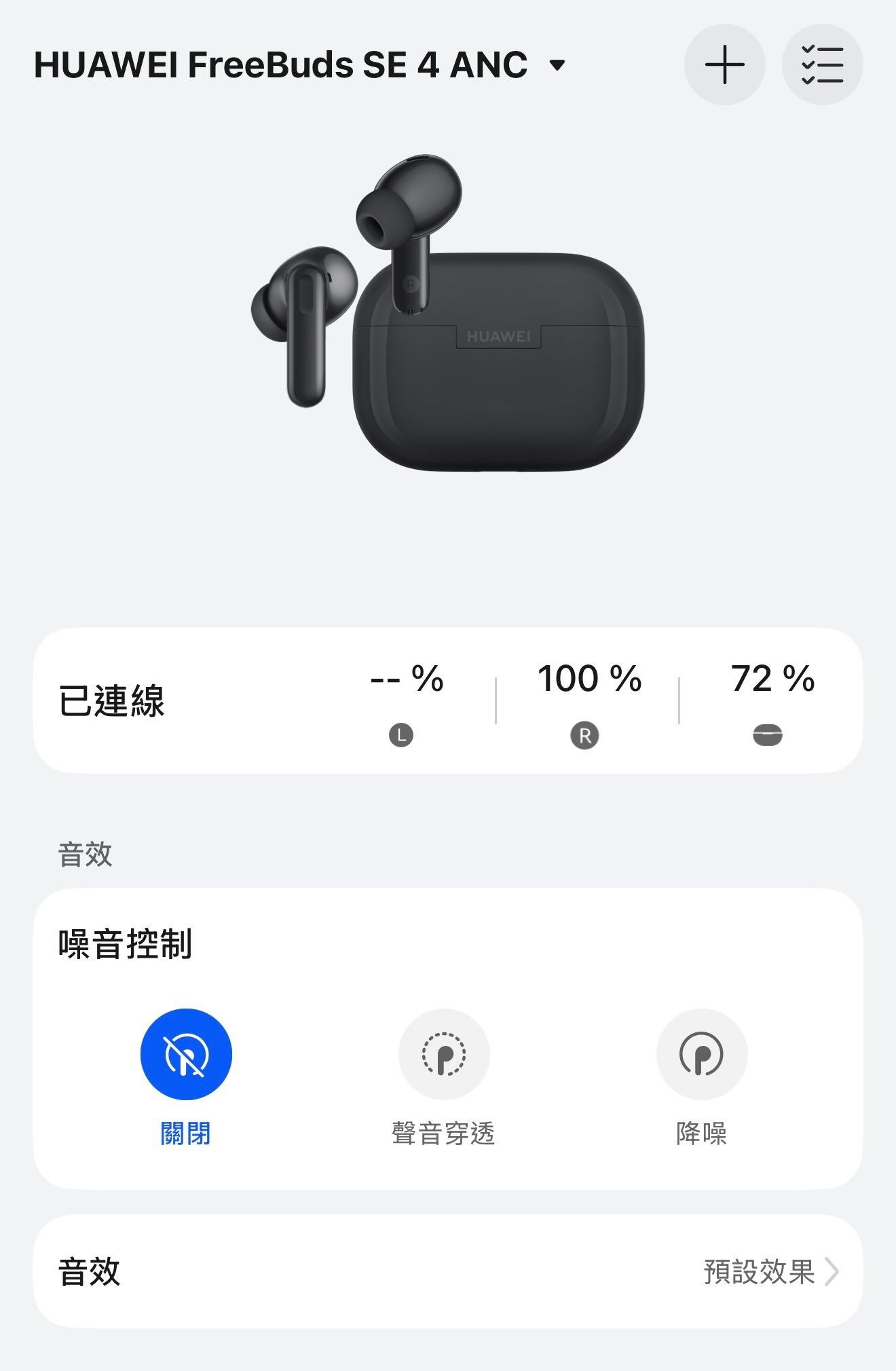The width and height of the screenshot is (896, 1371).
Task: Switch to 聲音穿透 mode
Action: click(444, 1054)
